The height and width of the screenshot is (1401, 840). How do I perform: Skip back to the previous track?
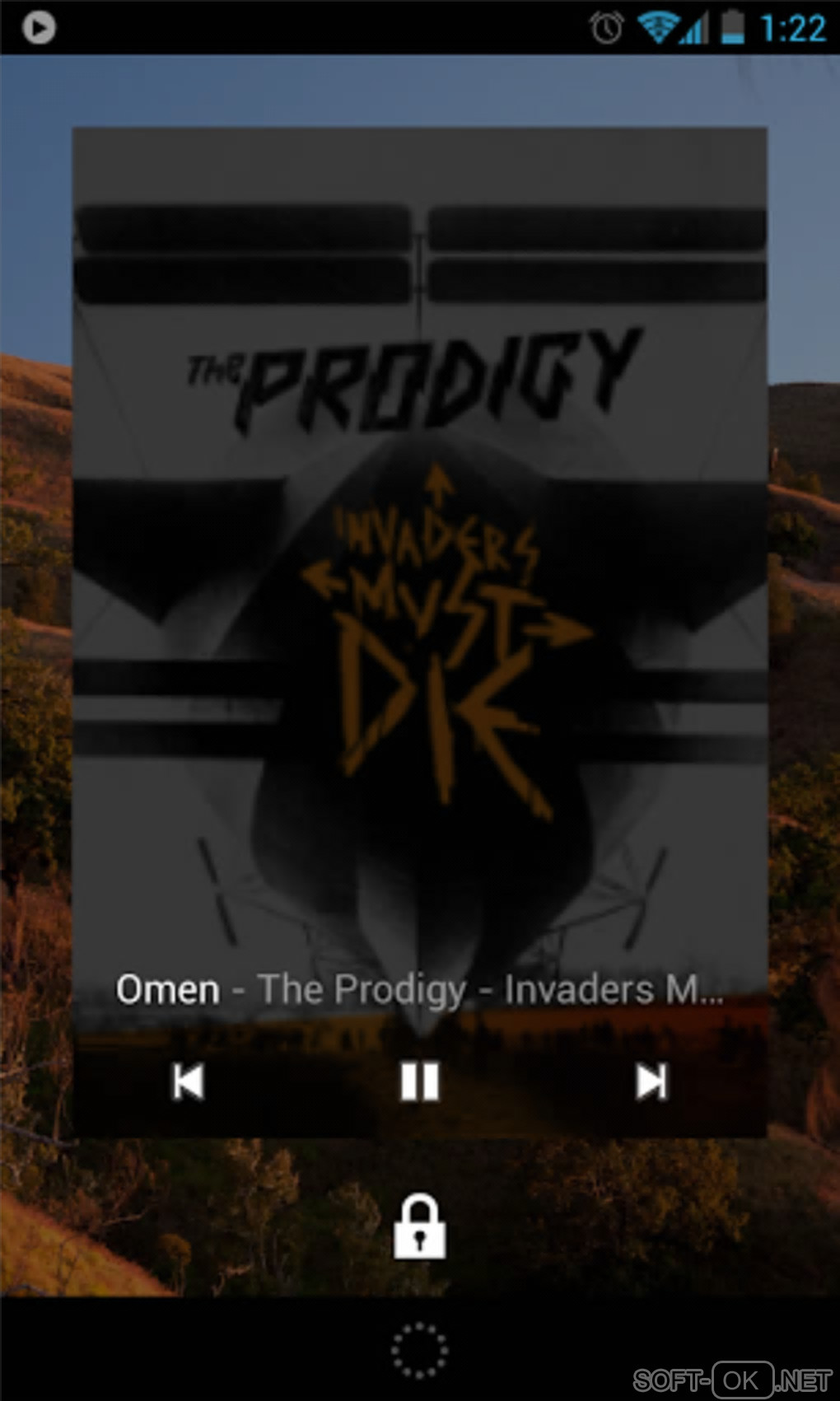point(189,1081)
